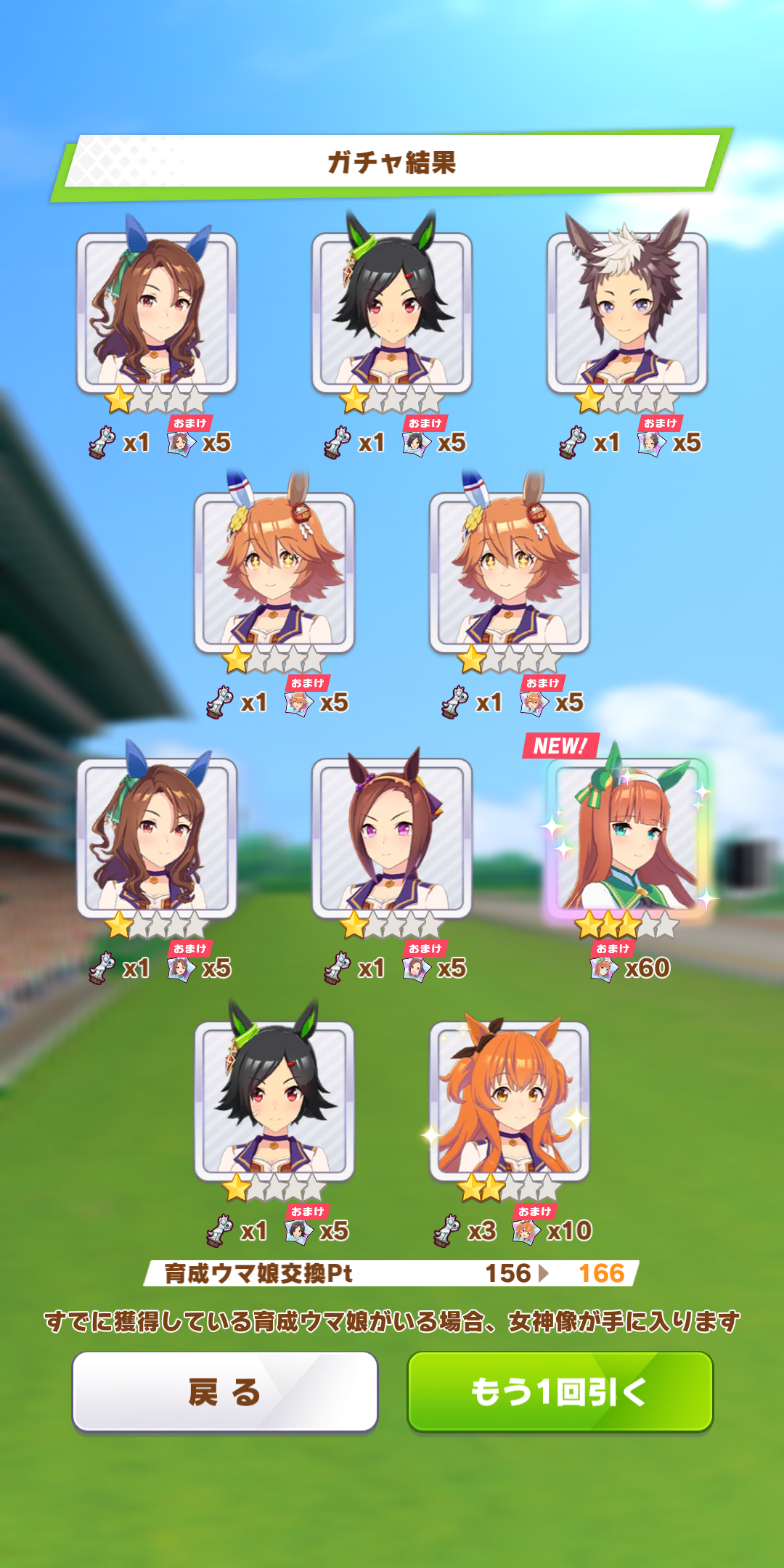Open the NEW three-star character card
Viewport: 784px width, 1568px height.
coord(627,836)
